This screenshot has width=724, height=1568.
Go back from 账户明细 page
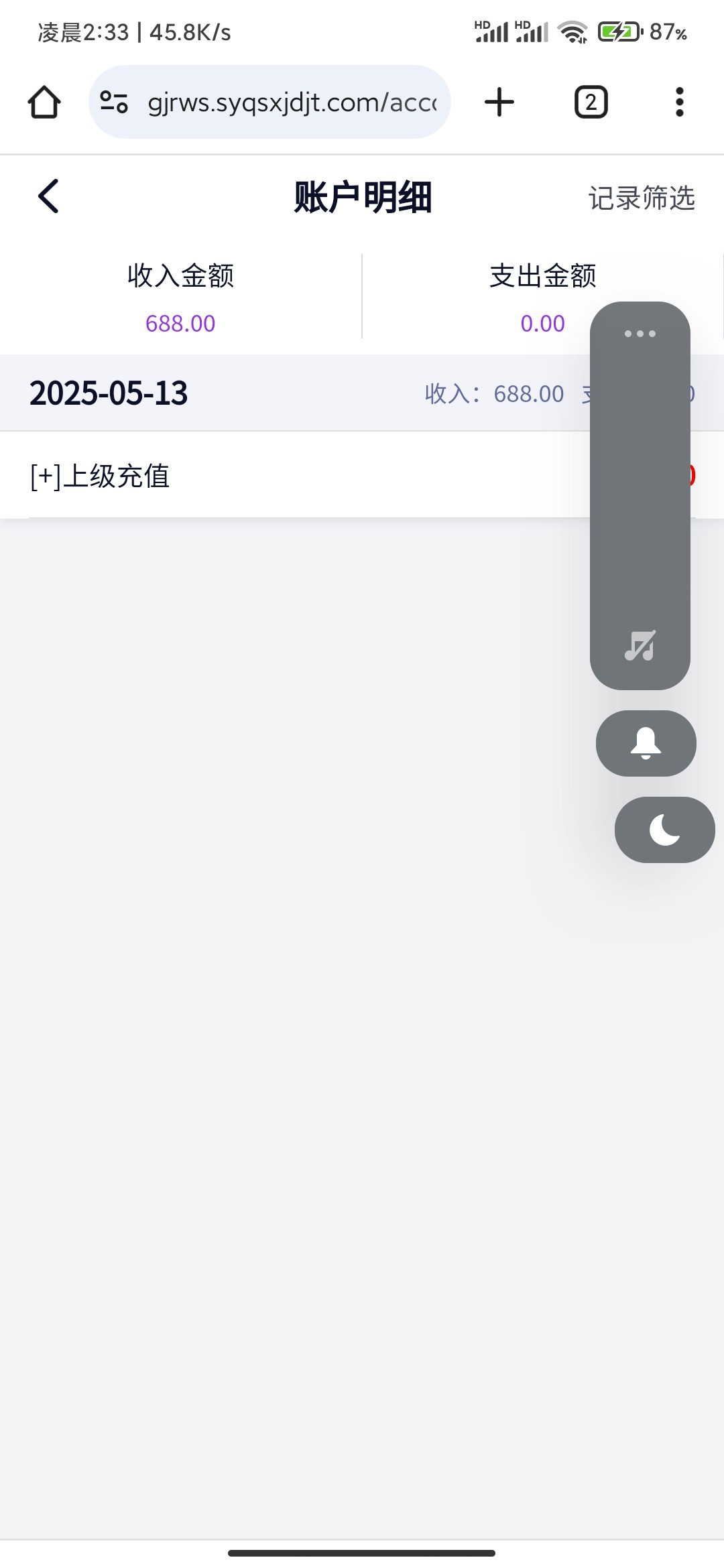point(48,196)
